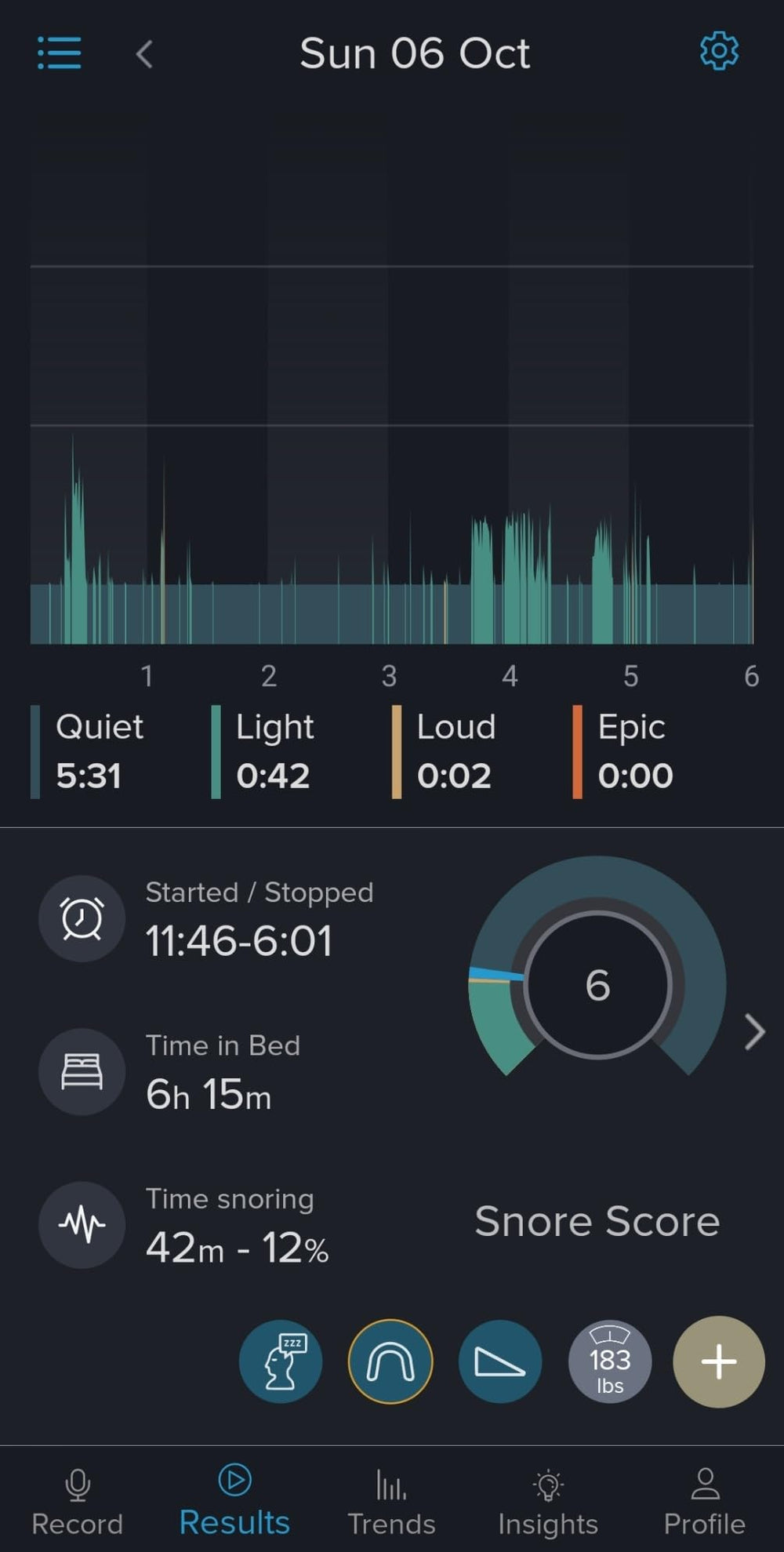Go back to the previous day
Screen dimensions: 784x1552
144,54
